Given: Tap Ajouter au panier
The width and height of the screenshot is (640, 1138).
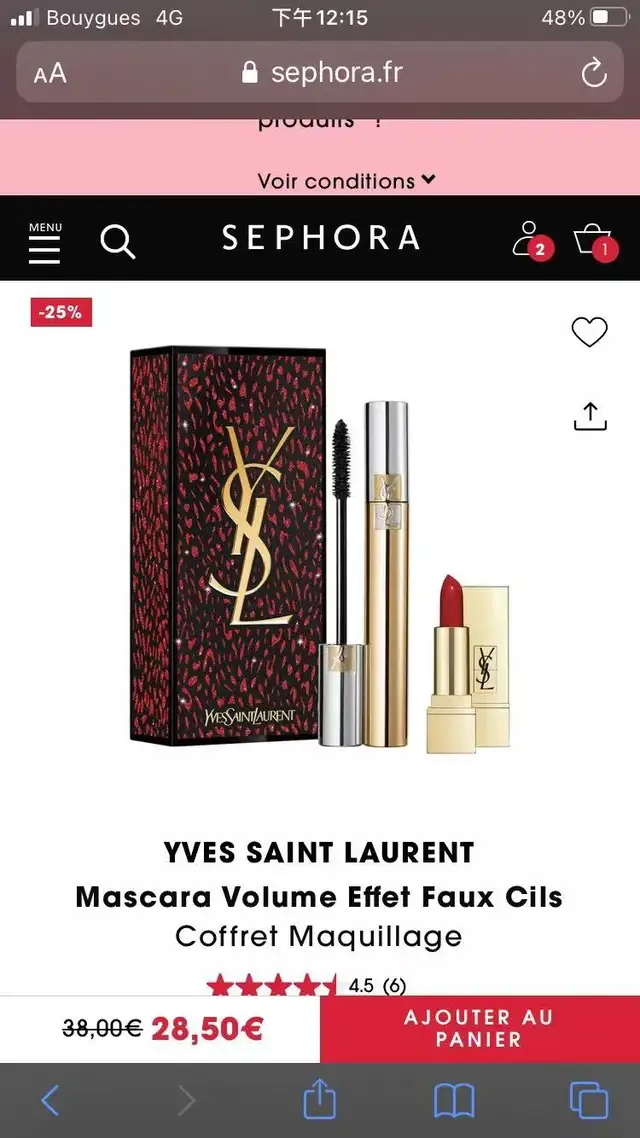Looking at the screenshot, I should 479,1028.
